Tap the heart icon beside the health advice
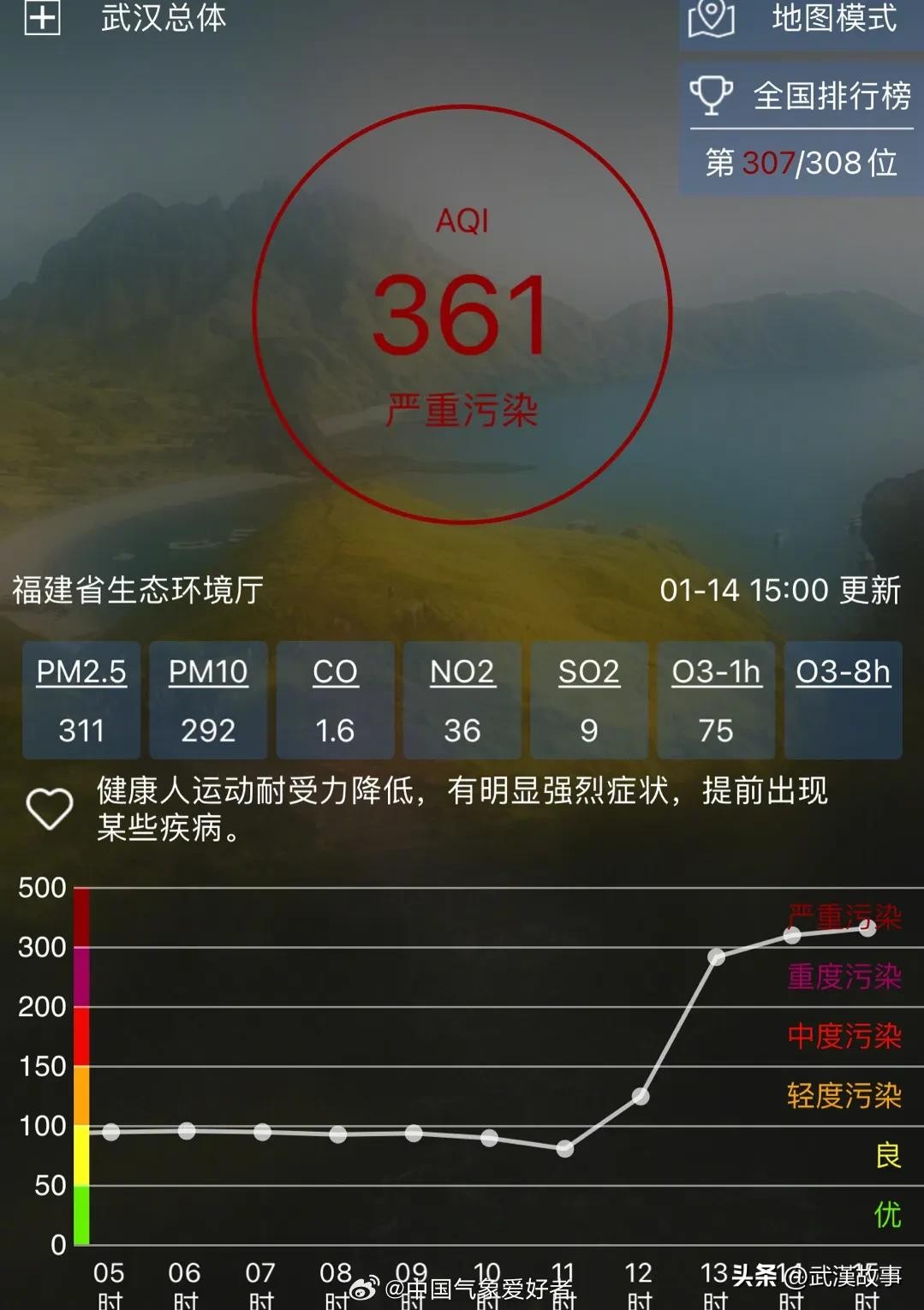The width and height of the screenshot is (924, 1310). tap(50, 808)
